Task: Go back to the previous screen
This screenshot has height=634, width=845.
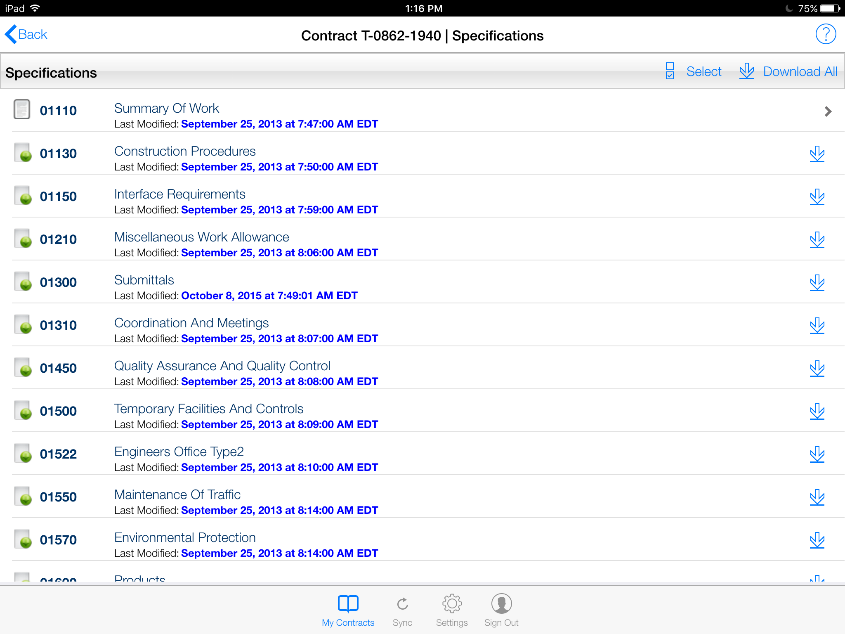Action: [26, 35]
